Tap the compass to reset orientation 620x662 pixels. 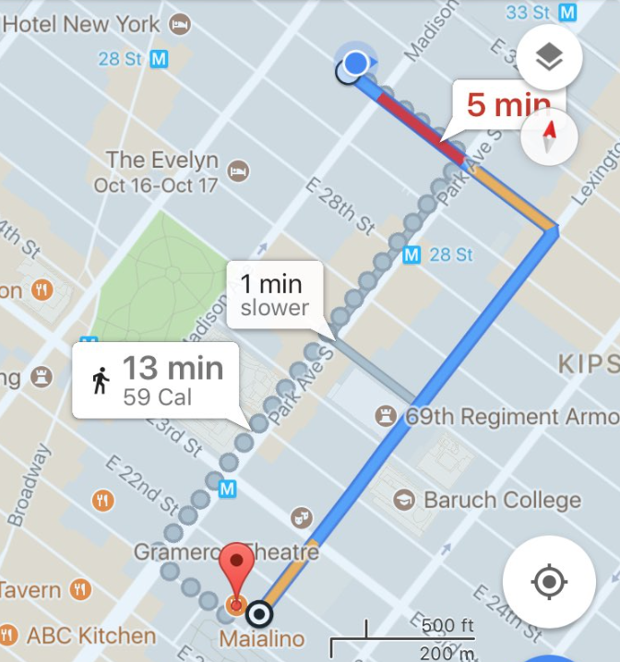(550, 137)
